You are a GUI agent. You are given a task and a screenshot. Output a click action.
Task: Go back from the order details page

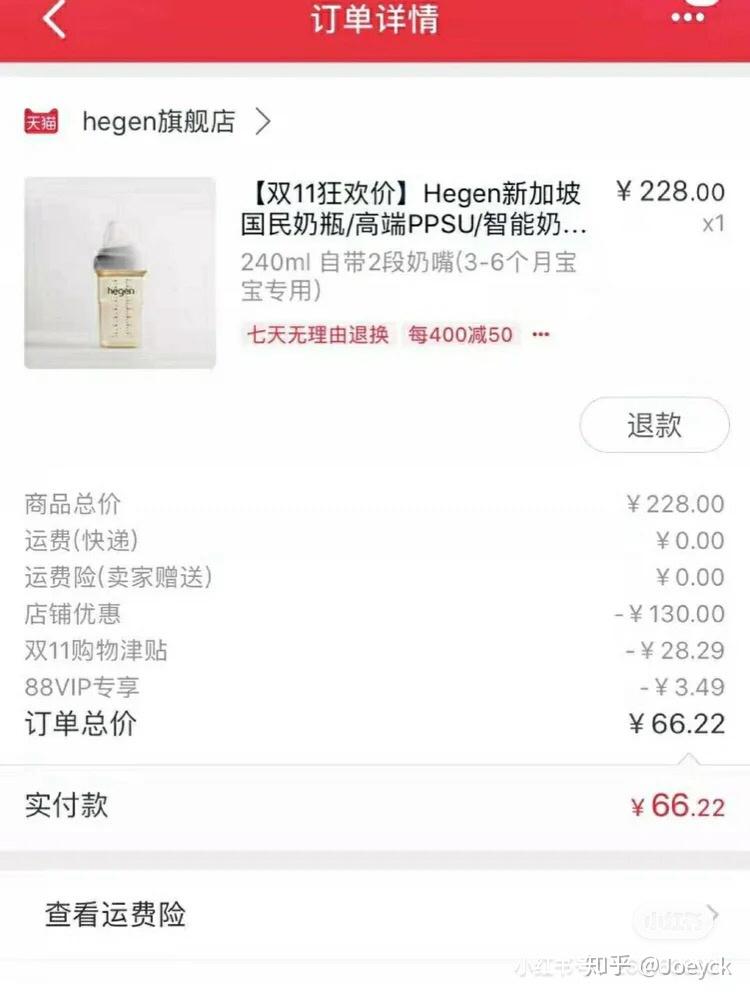point(54,20)
